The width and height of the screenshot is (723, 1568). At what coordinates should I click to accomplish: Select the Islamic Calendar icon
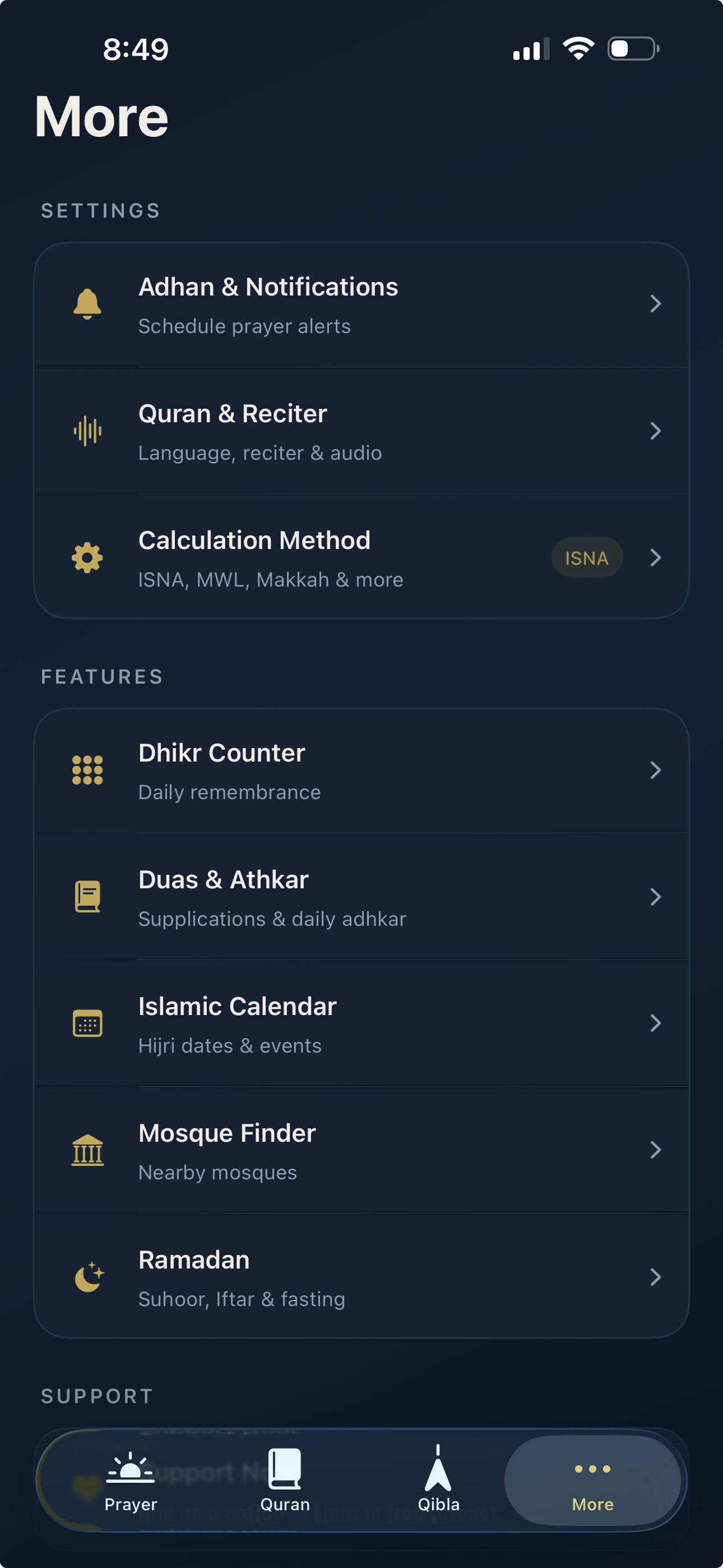(87, 1023)
